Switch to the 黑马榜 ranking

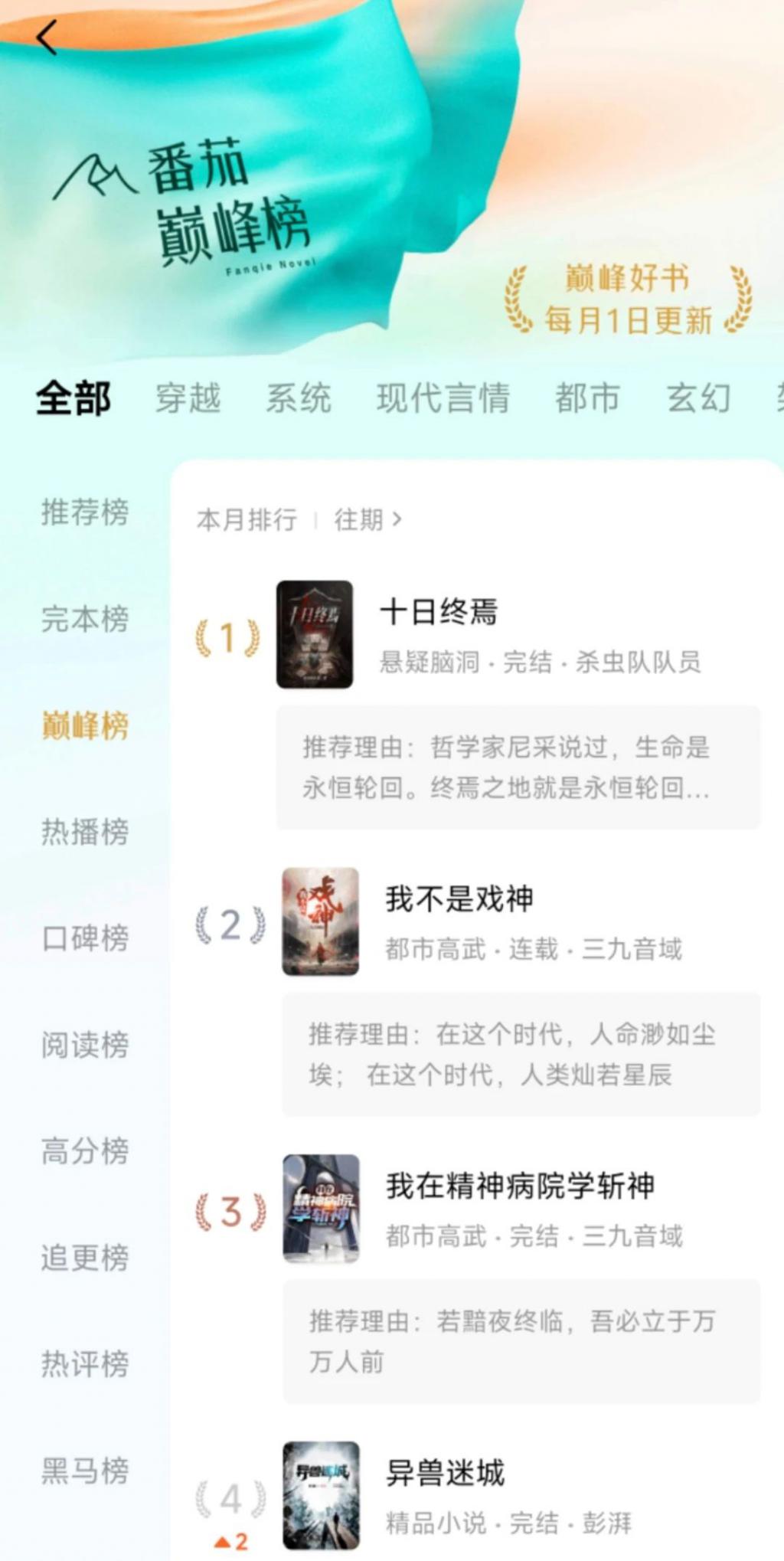coord(85,1470)
